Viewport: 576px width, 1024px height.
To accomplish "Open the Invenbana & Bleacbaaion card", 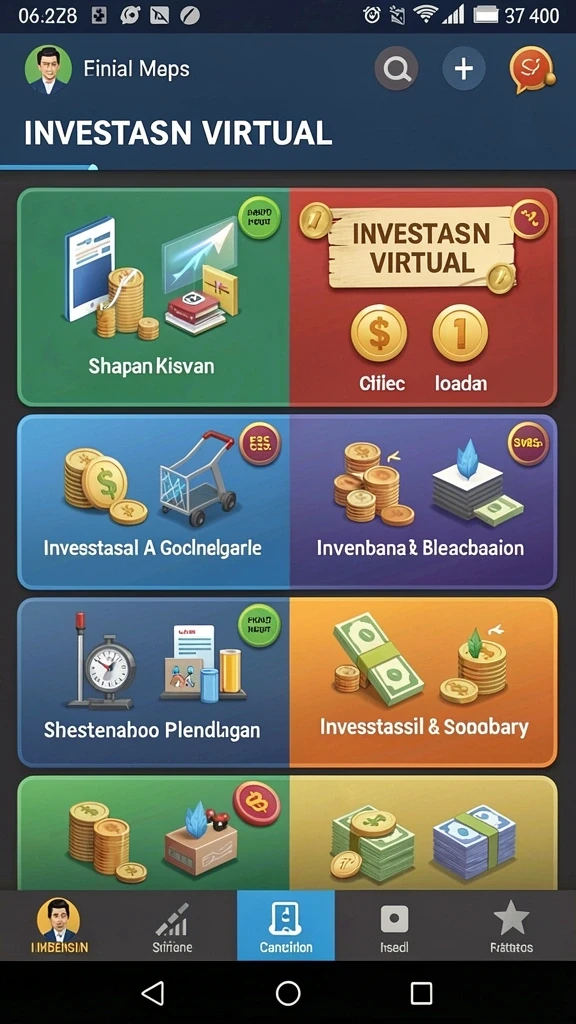I will click(x=423, y=502).
